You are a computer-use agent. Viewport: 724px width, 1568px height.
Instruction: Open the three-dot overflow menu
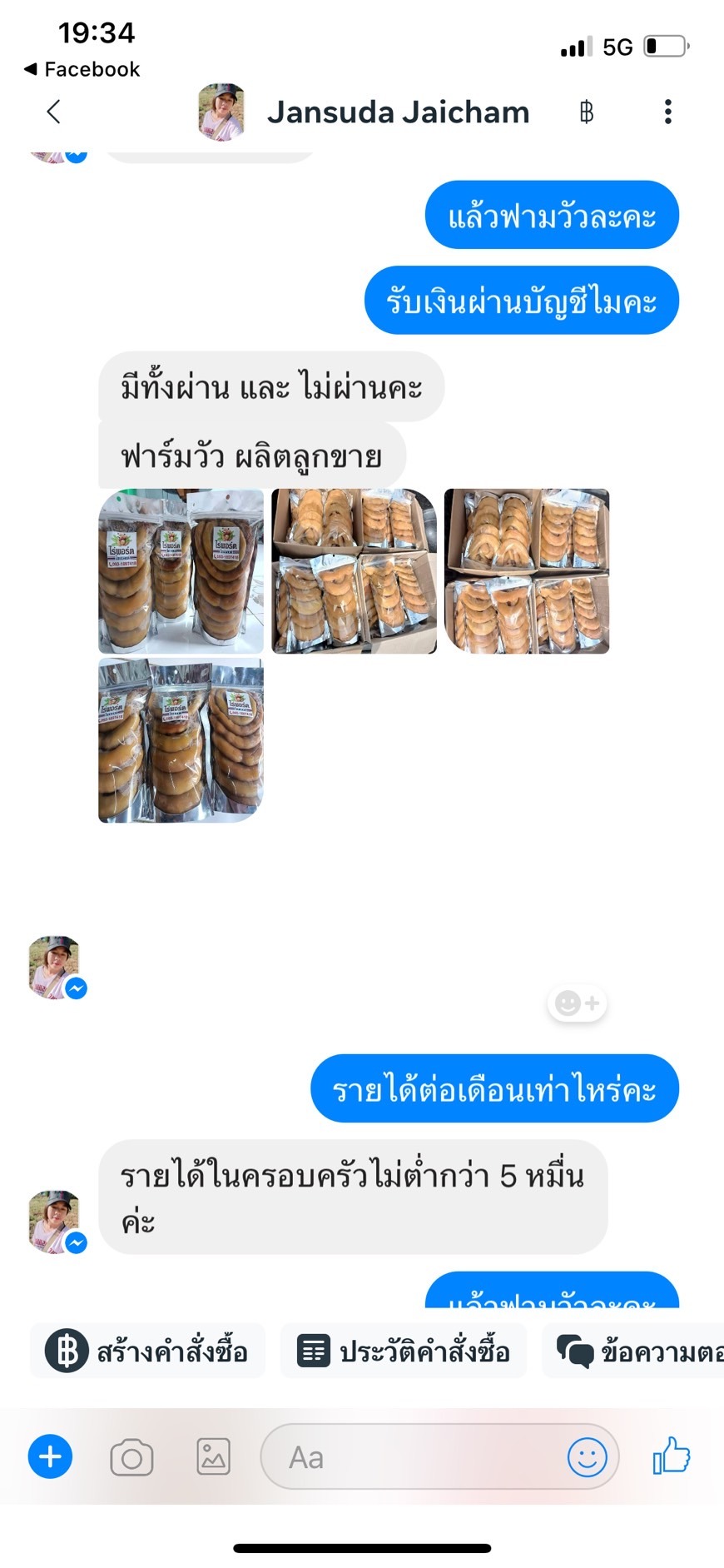point(667,112)
